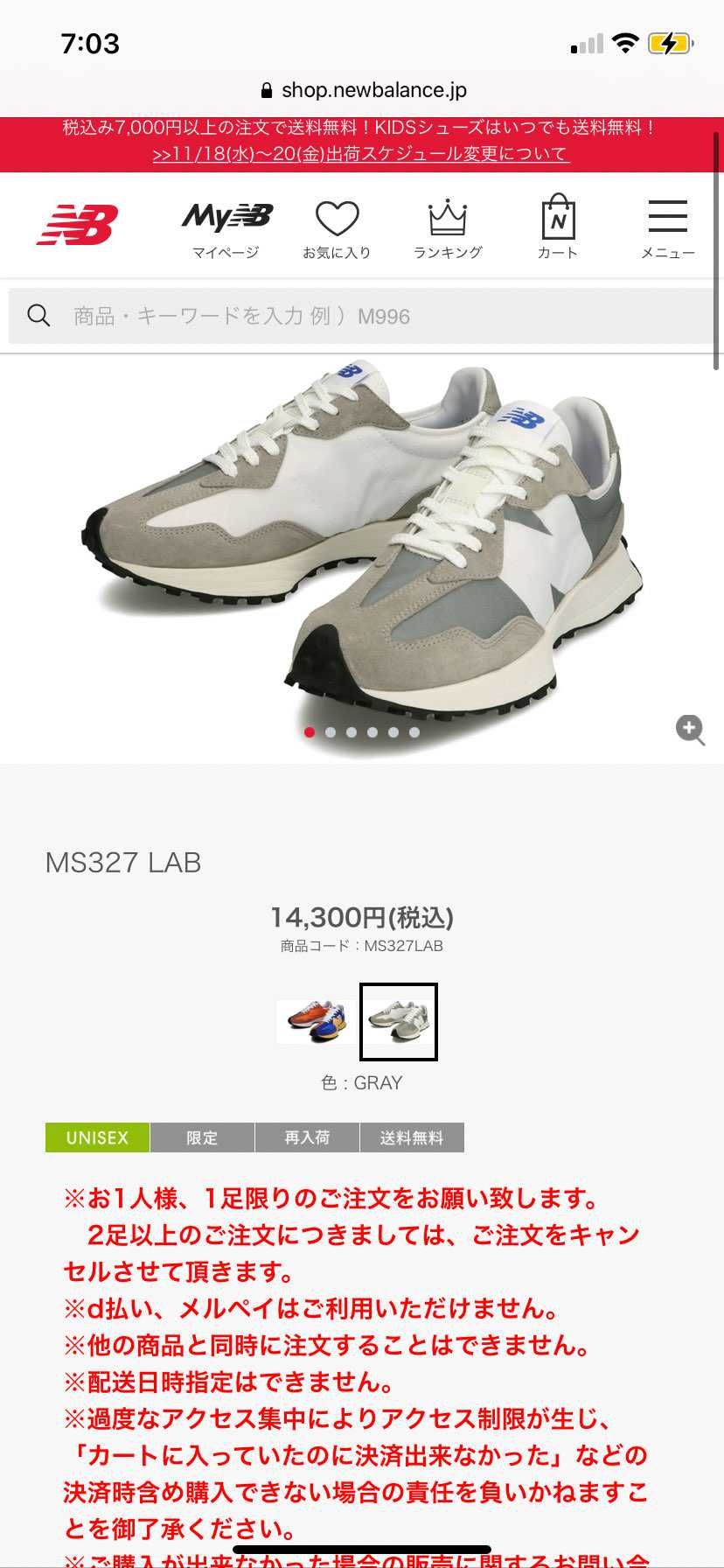Select the GRAY colorway thumbnail

point(399,1023)
